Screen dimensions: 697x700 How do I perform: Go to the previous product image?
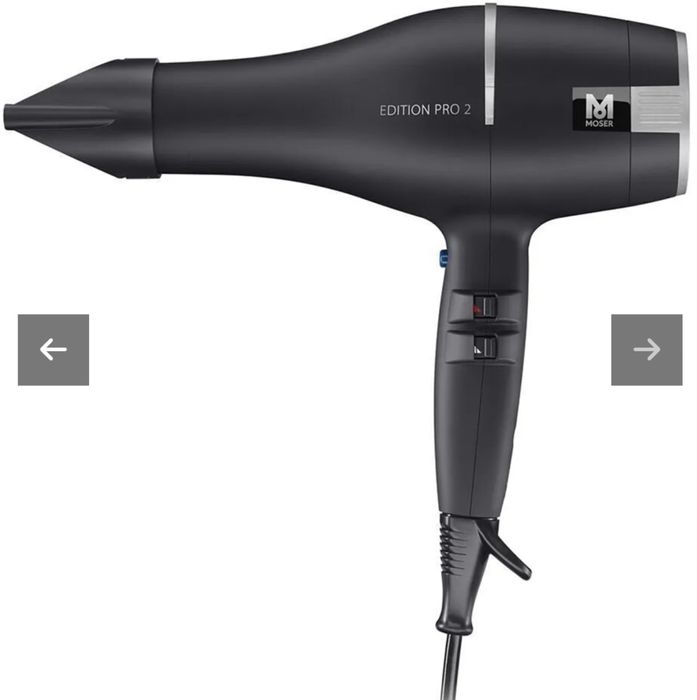(53, 350)
